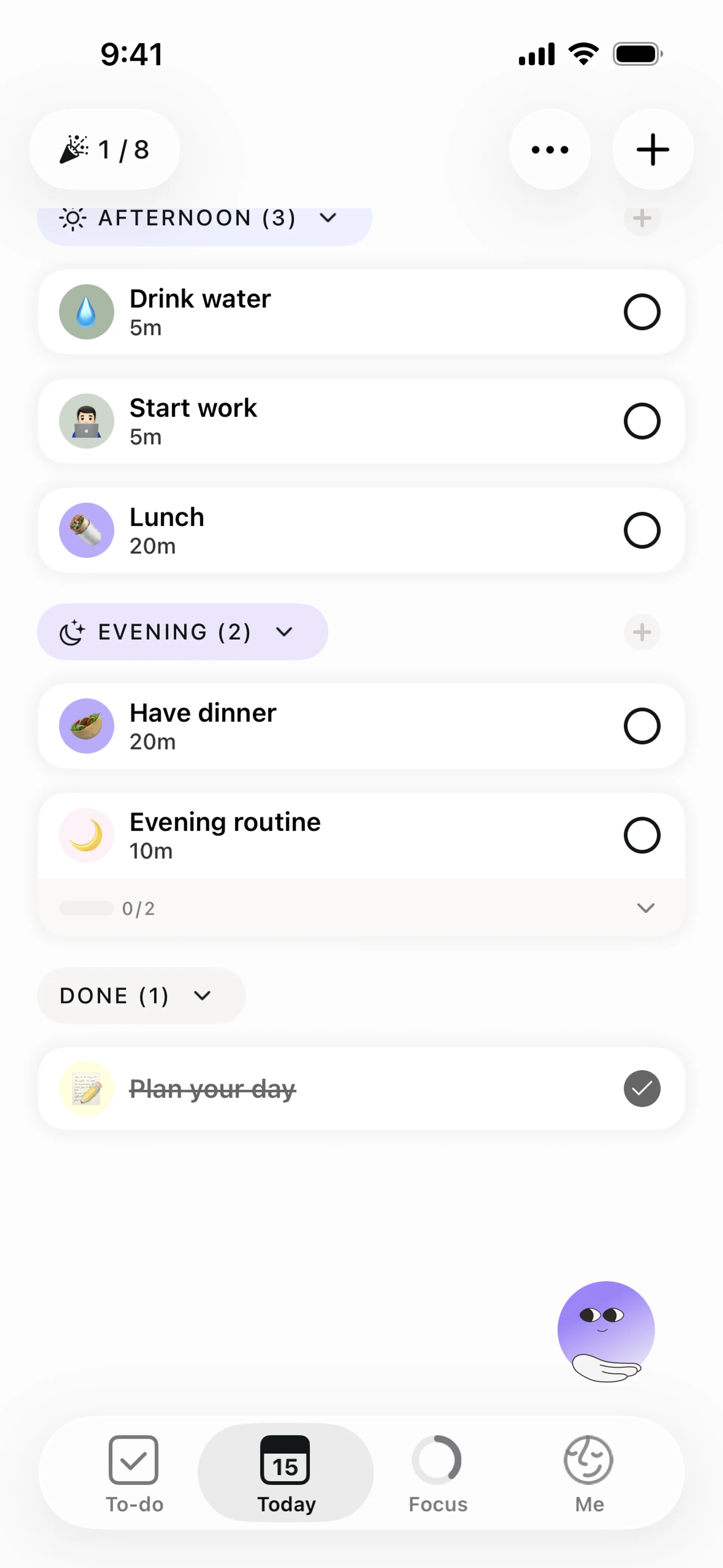Switch to the To-do tab
Image resolution: width=723 pixels, height=1568 pixels.
134,1473
